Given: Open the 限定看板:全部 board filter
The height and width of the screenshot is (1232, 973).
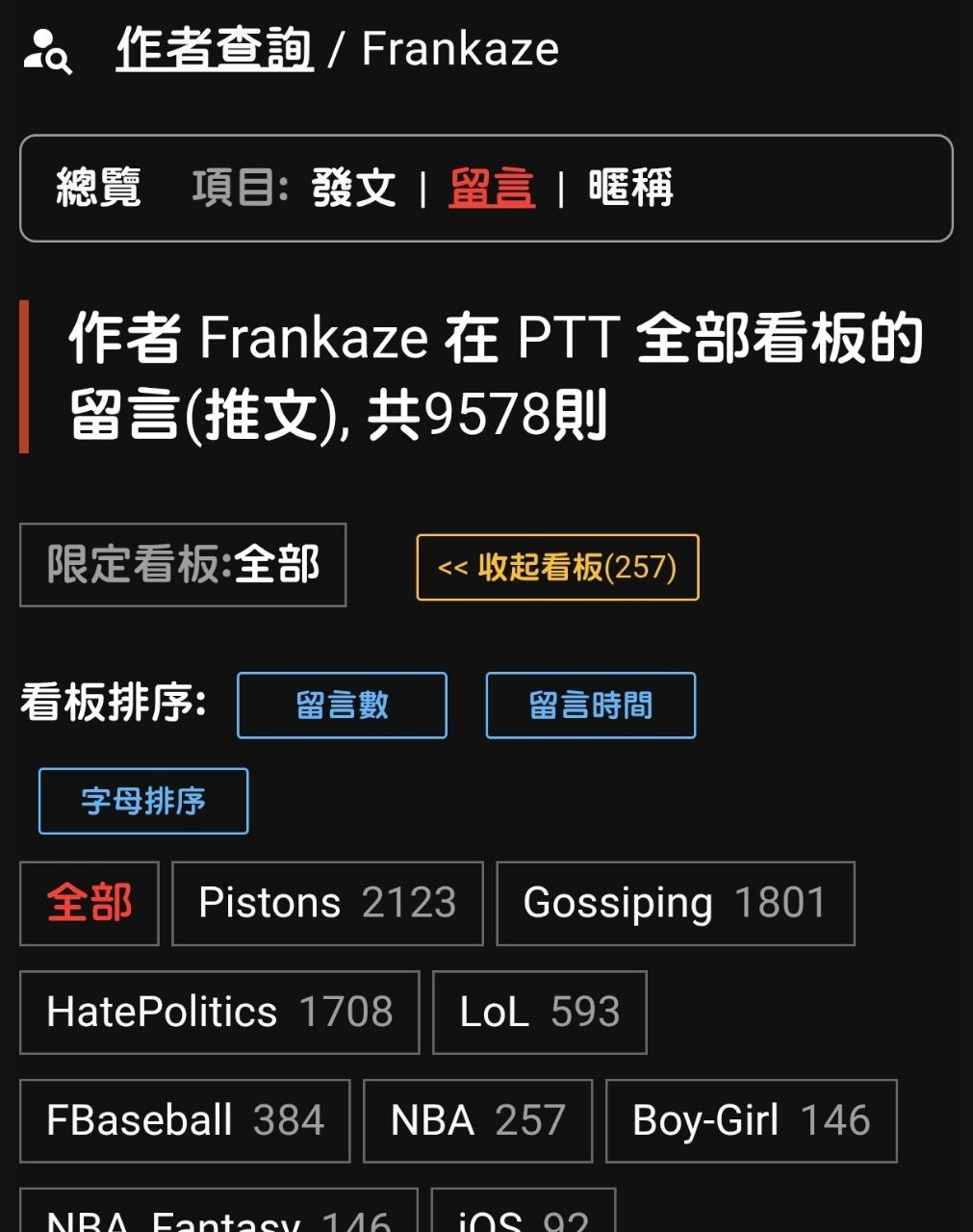Looking at the screenshot, I should pyautogui.click(x=183, y=565).
